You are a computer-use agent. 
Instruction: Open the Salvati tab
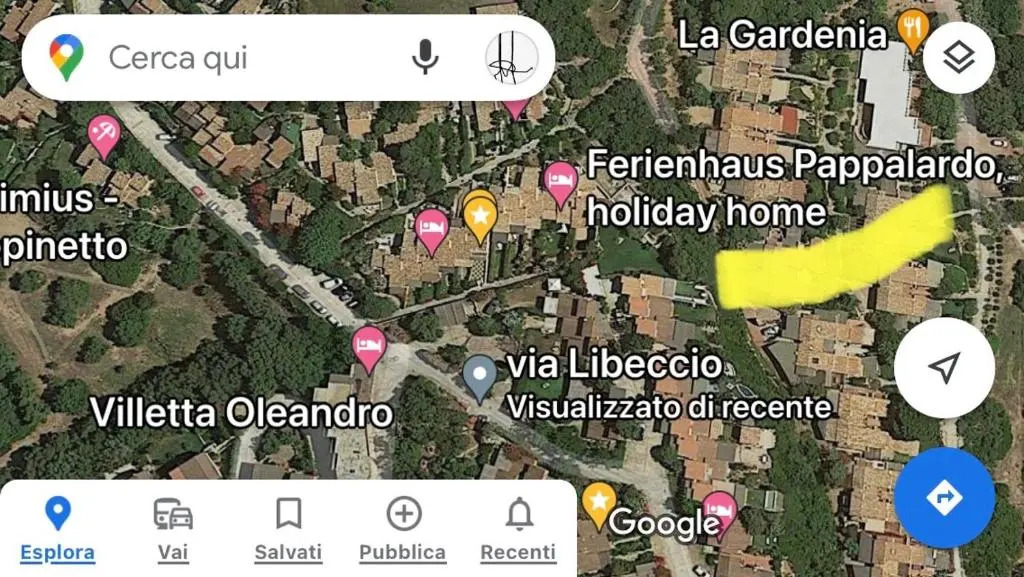point(288,531)
